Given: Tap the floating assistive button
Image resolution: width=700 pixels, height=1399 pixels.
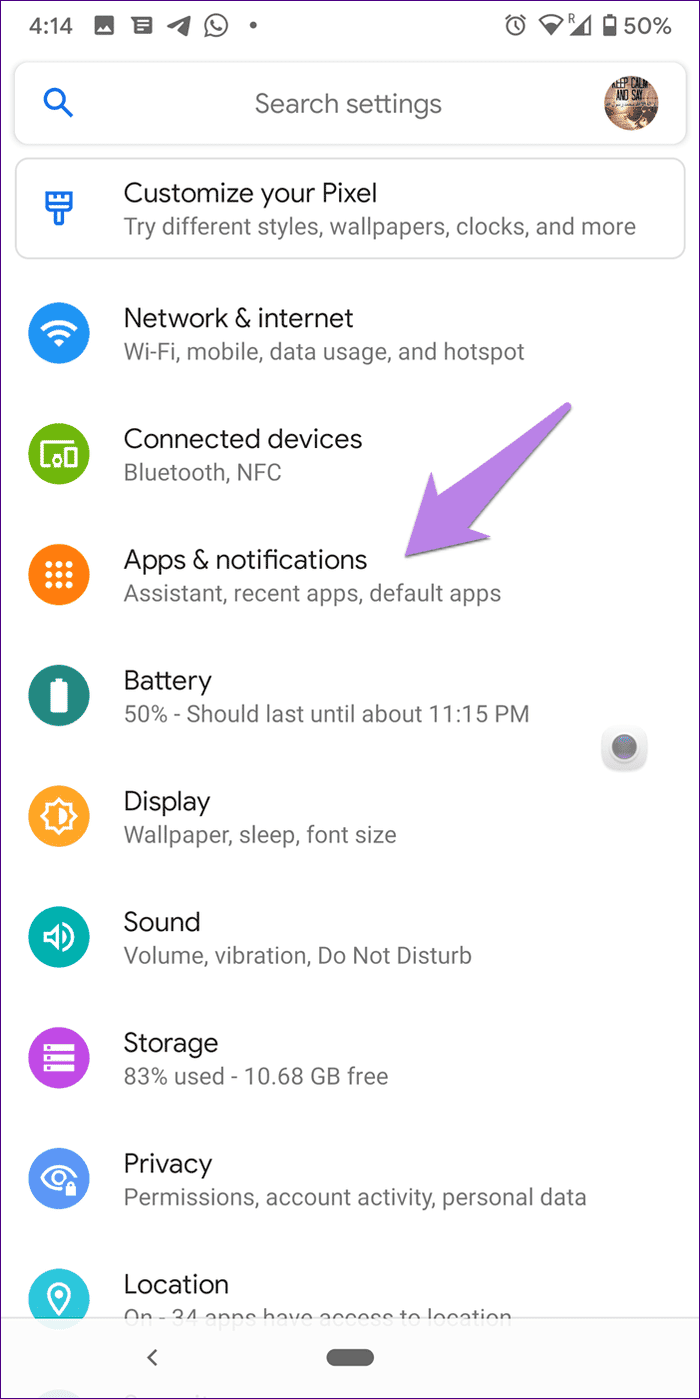Looking at the screenshot, I should point(624,747).
